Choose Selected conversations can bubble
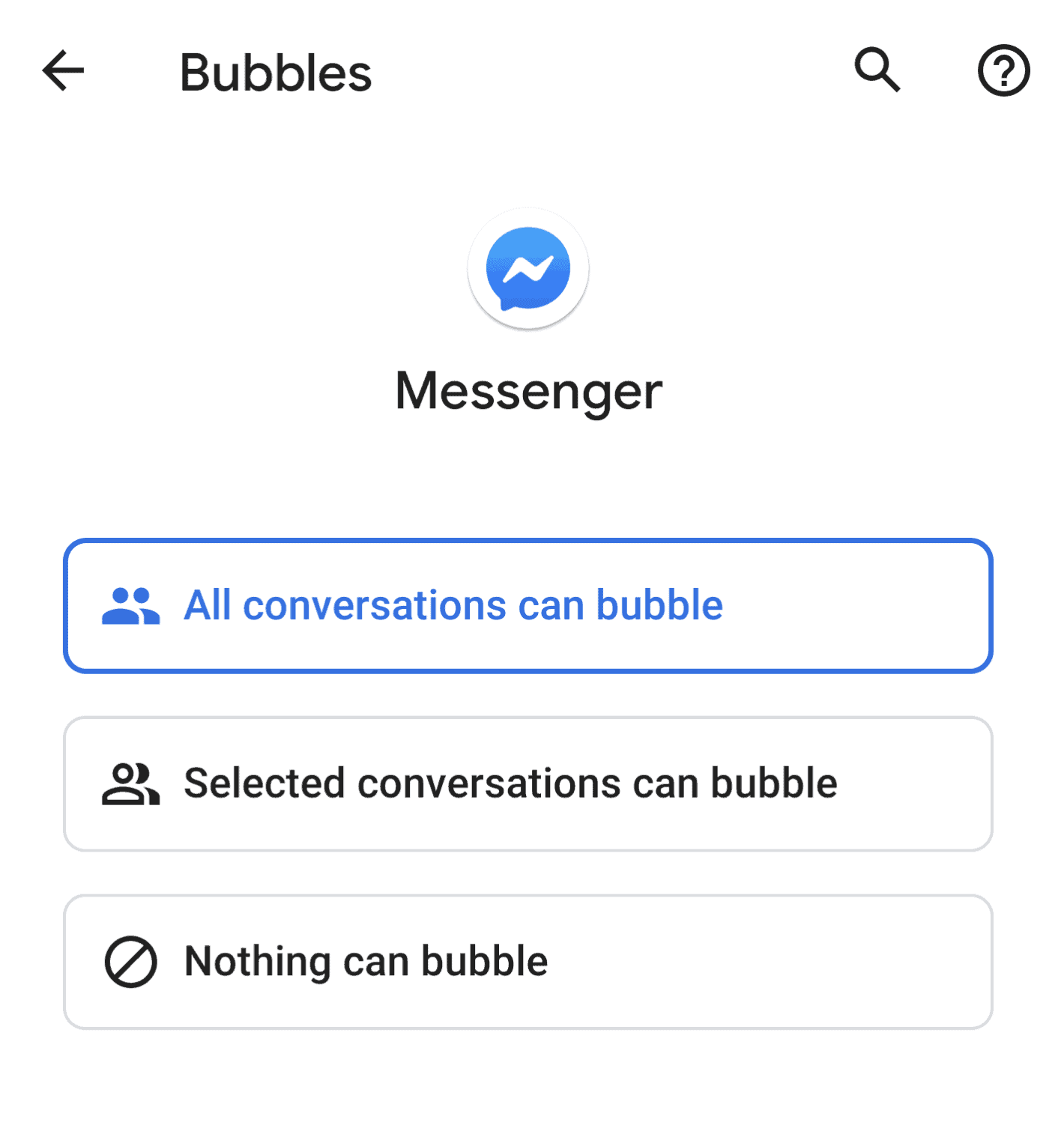Image resolution: width=1064 pixels, height=1131 pixels. [x=528, y=783]
